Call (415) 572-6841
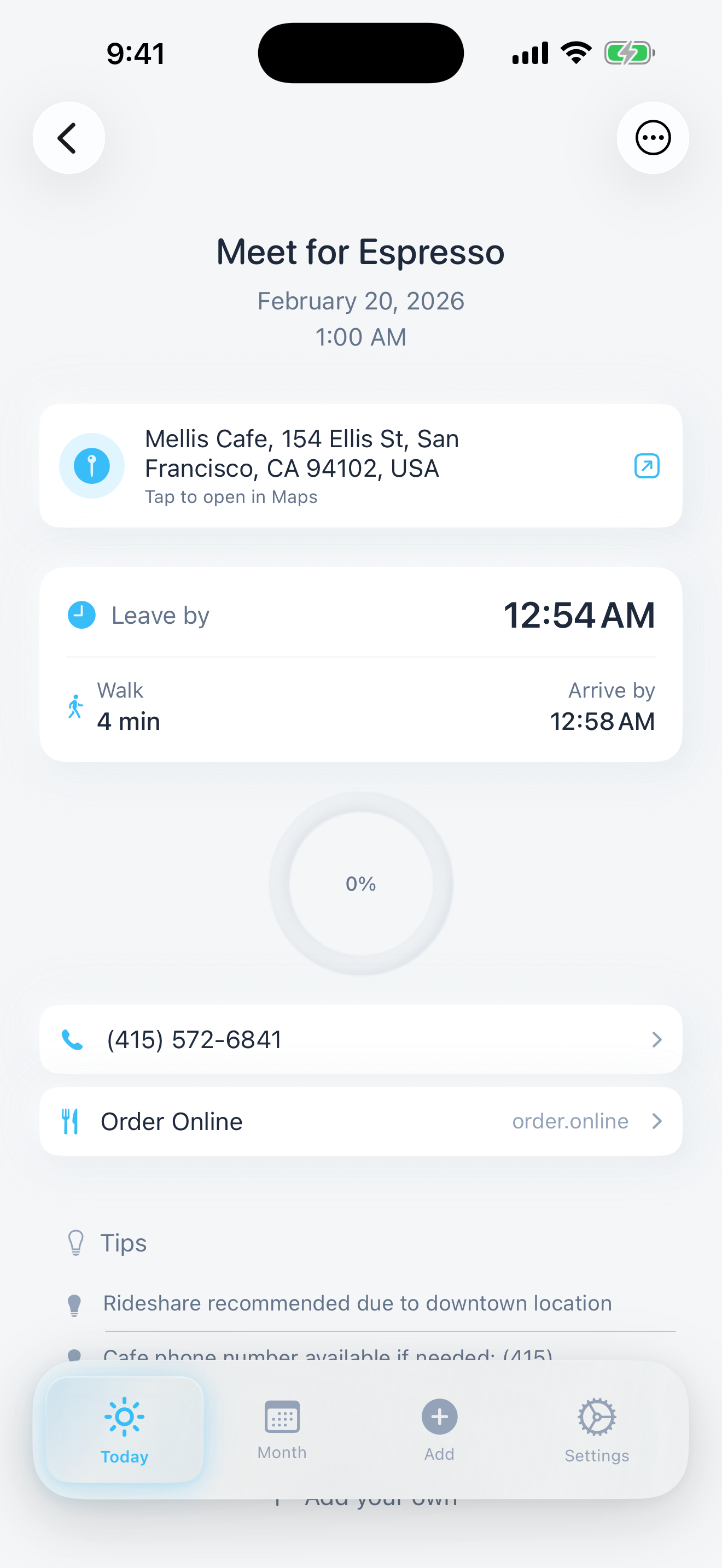 pyautogui.click(x=194, y=1039)
